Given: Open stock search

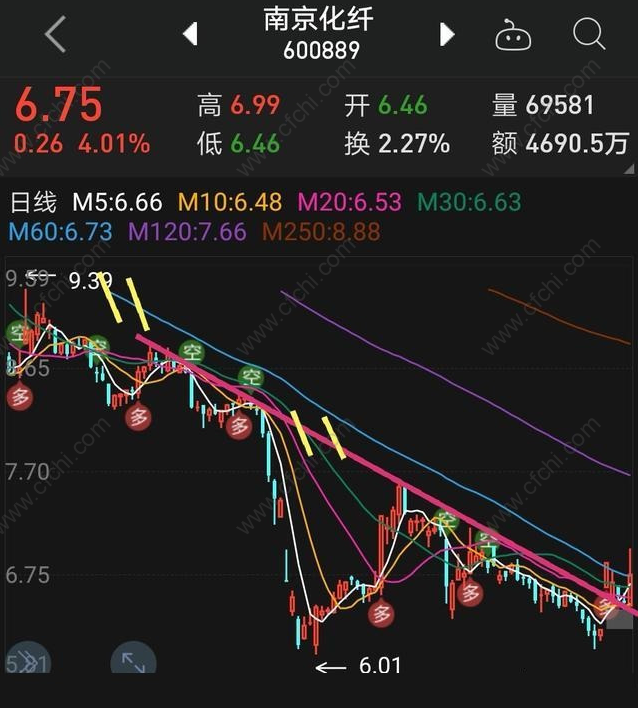Looking at the screenshot, I should pos(589,35).
